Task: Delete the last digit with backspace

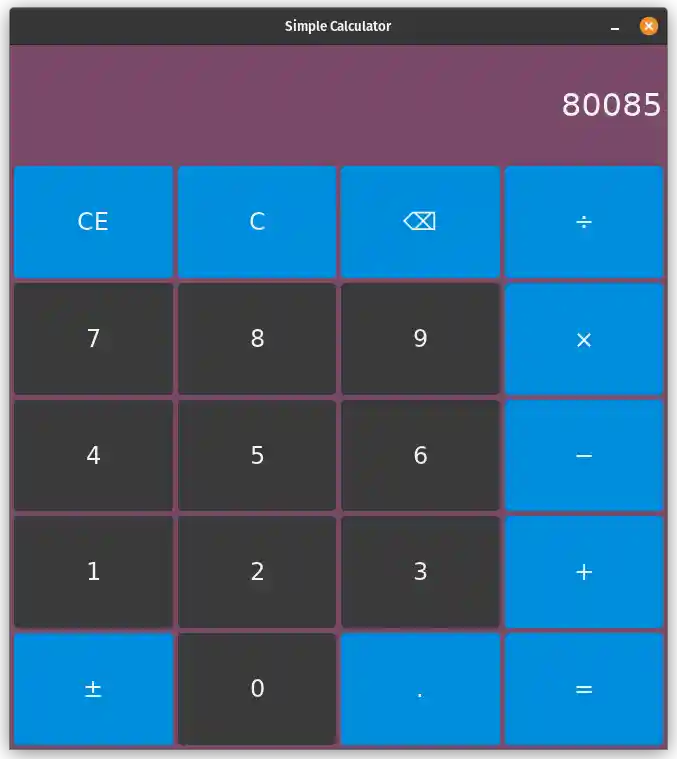Action: (420, 221)
